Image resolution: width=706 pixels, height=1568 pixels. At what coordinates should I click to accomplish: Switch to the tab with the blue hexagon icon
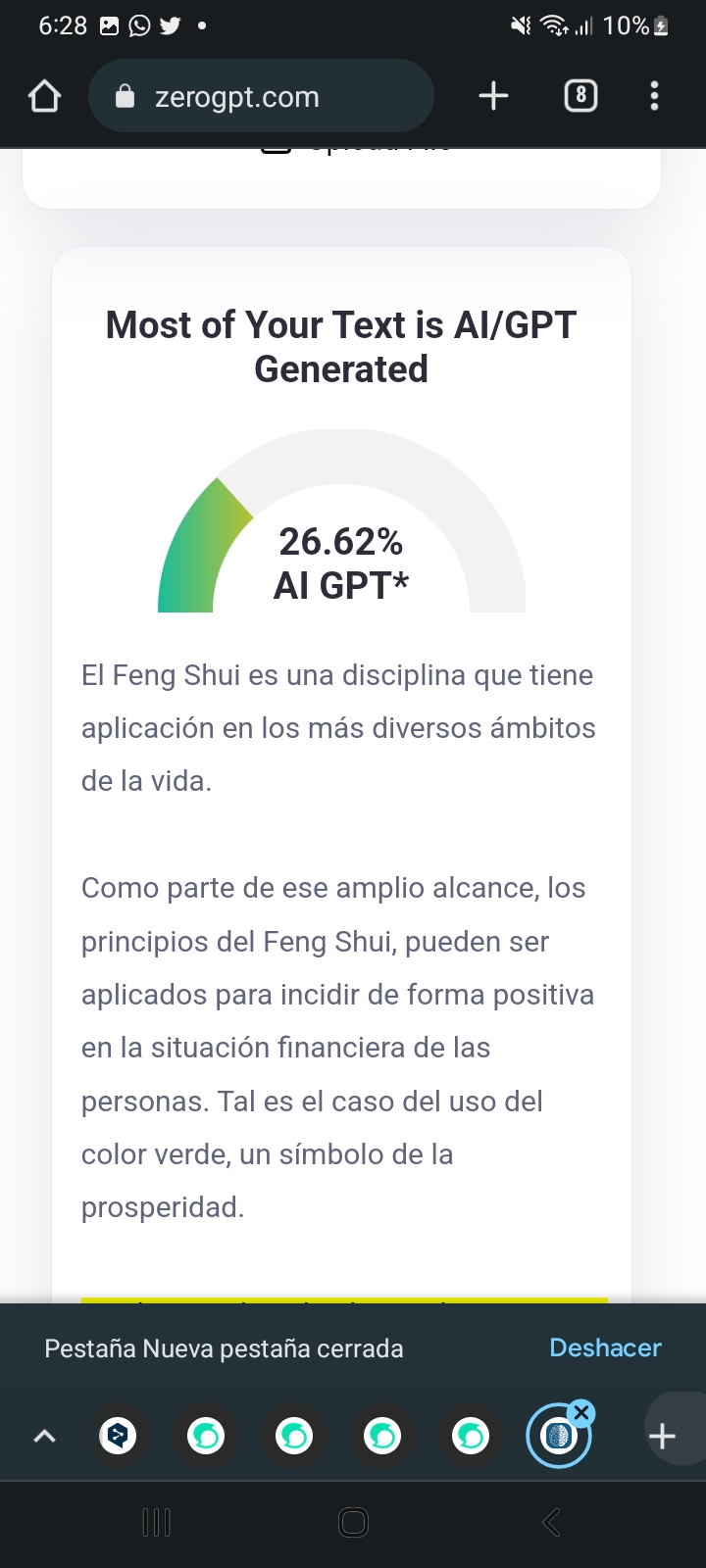coord(119,1437)
